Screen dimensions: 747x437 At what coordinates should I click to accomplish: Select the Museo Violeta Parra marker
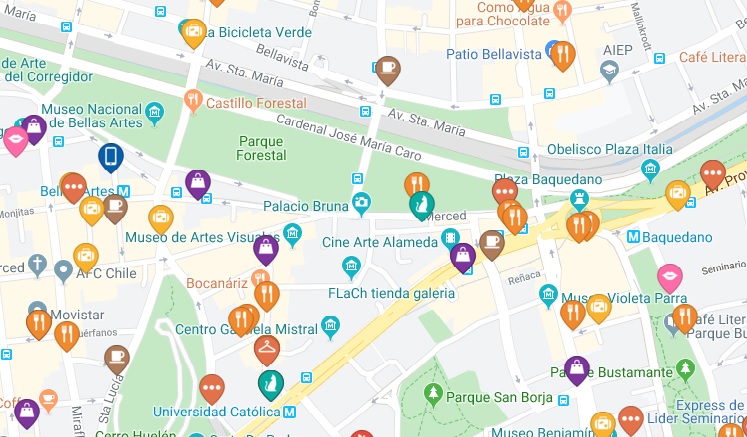coord(548,295)
